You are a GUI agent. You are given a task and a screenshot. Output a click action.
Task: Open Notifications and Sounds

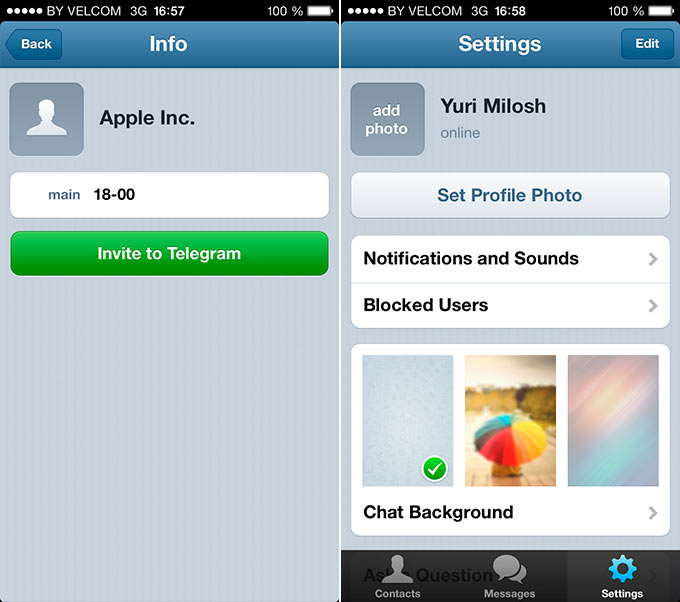510,259
